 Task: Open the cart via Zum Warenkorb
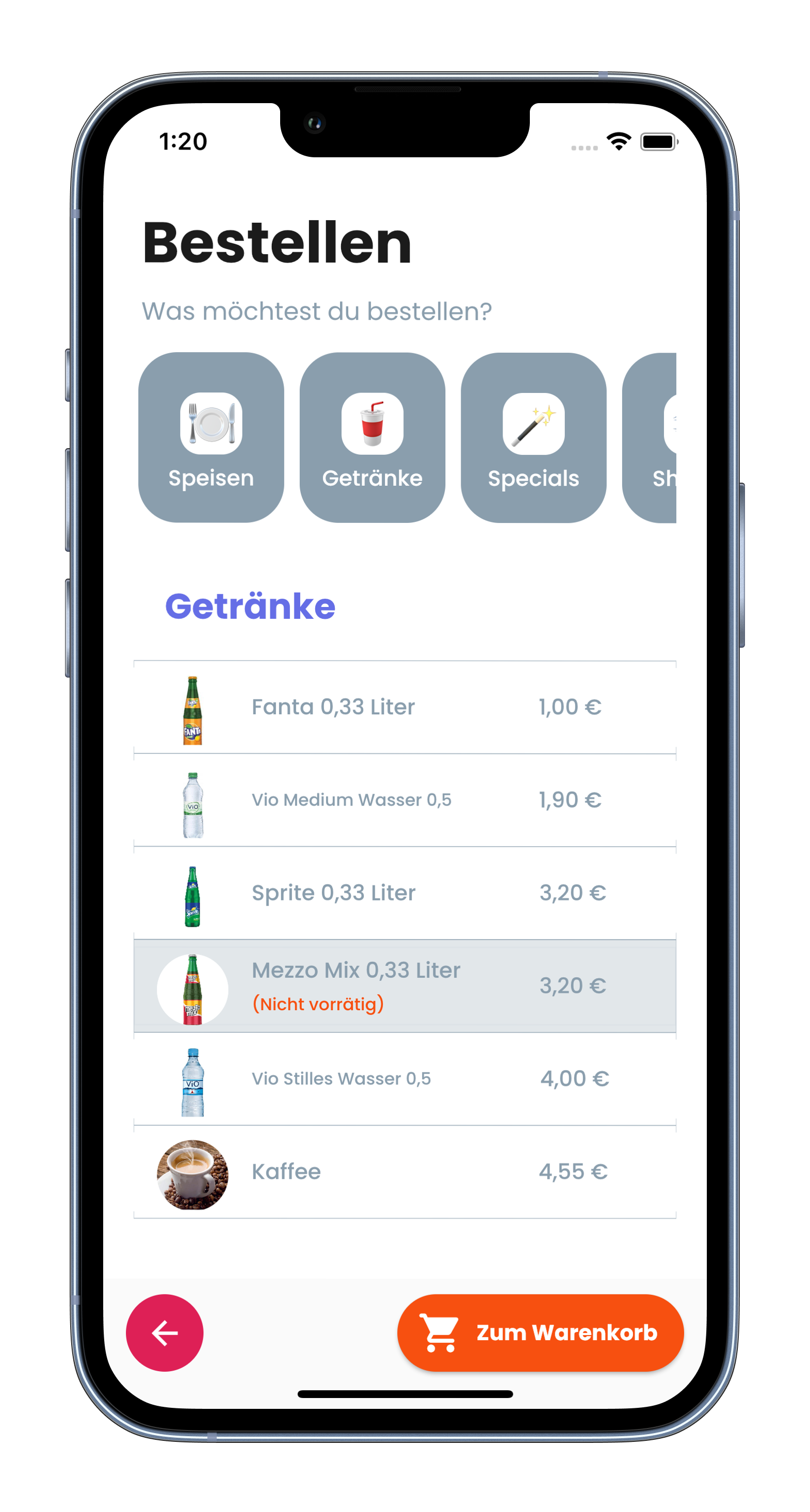pos(540,1333)
